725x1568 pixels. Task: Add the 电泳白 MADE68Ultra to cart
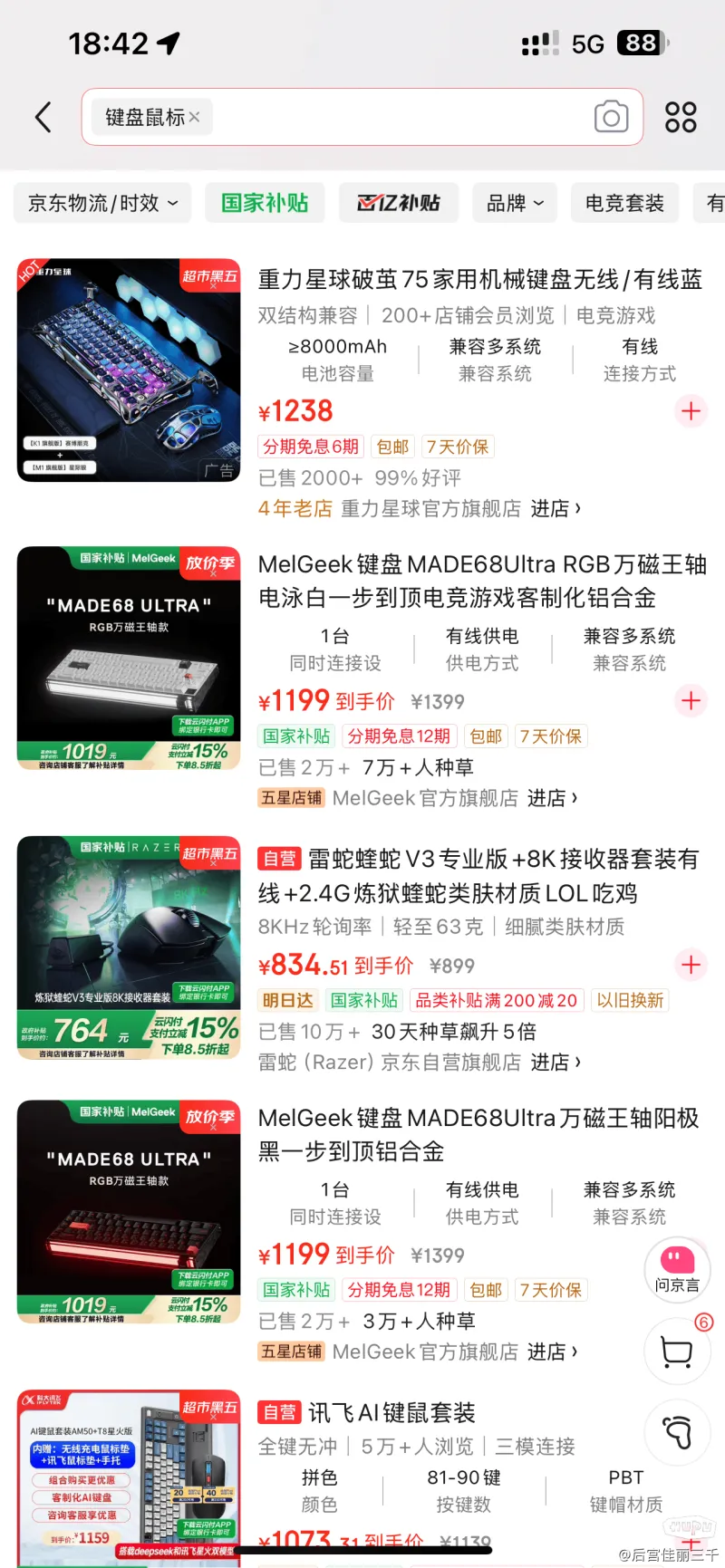[691, 700]
